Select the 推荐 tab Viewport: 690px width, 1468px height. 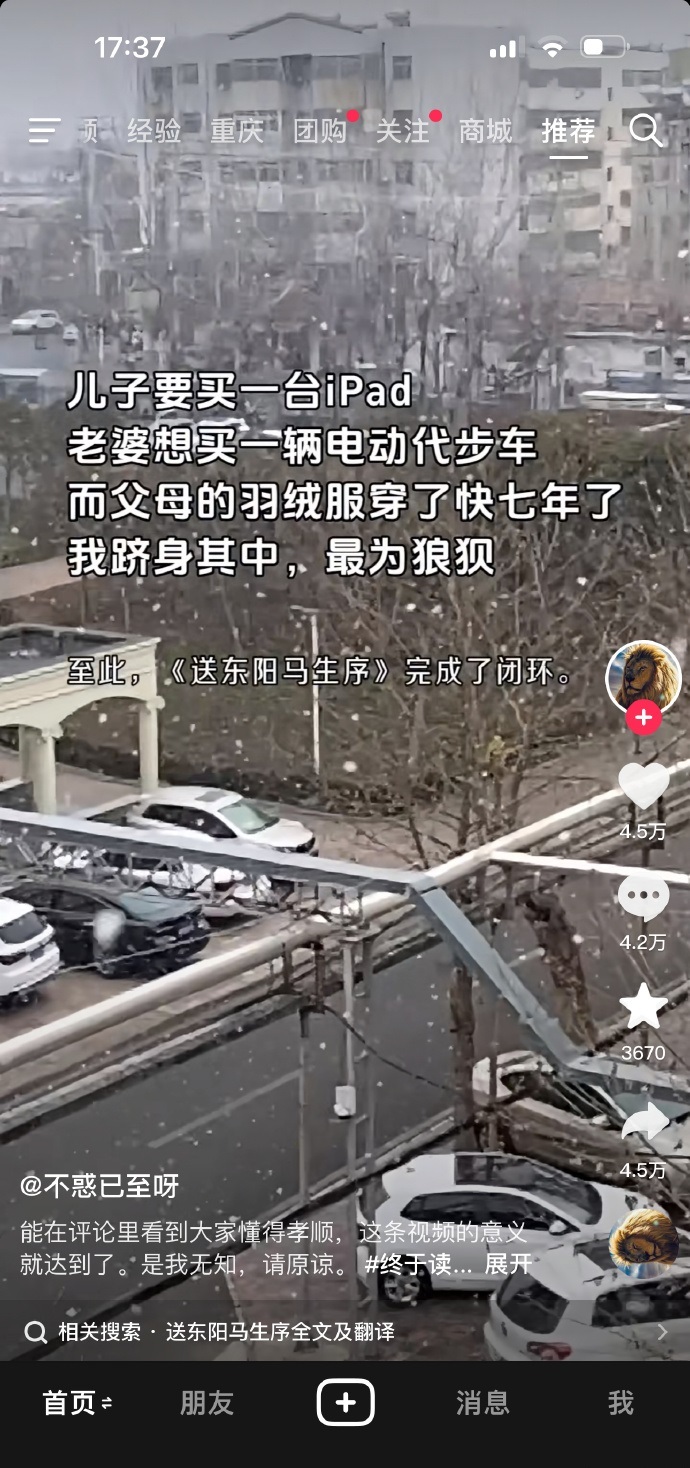(x=568, y=131)
